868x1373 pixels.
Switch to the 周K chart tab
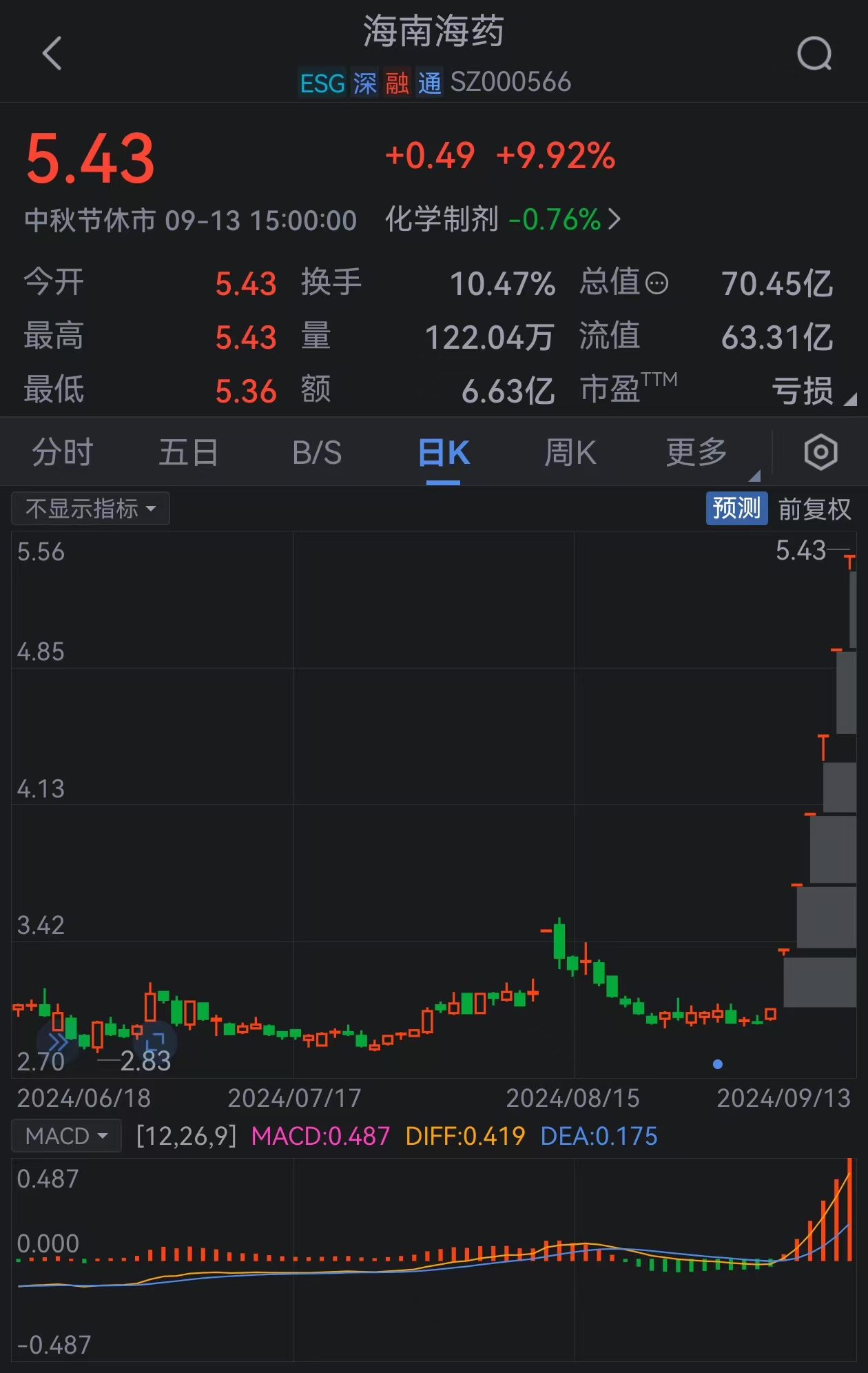pyautogui.click(x=570, y=453)
